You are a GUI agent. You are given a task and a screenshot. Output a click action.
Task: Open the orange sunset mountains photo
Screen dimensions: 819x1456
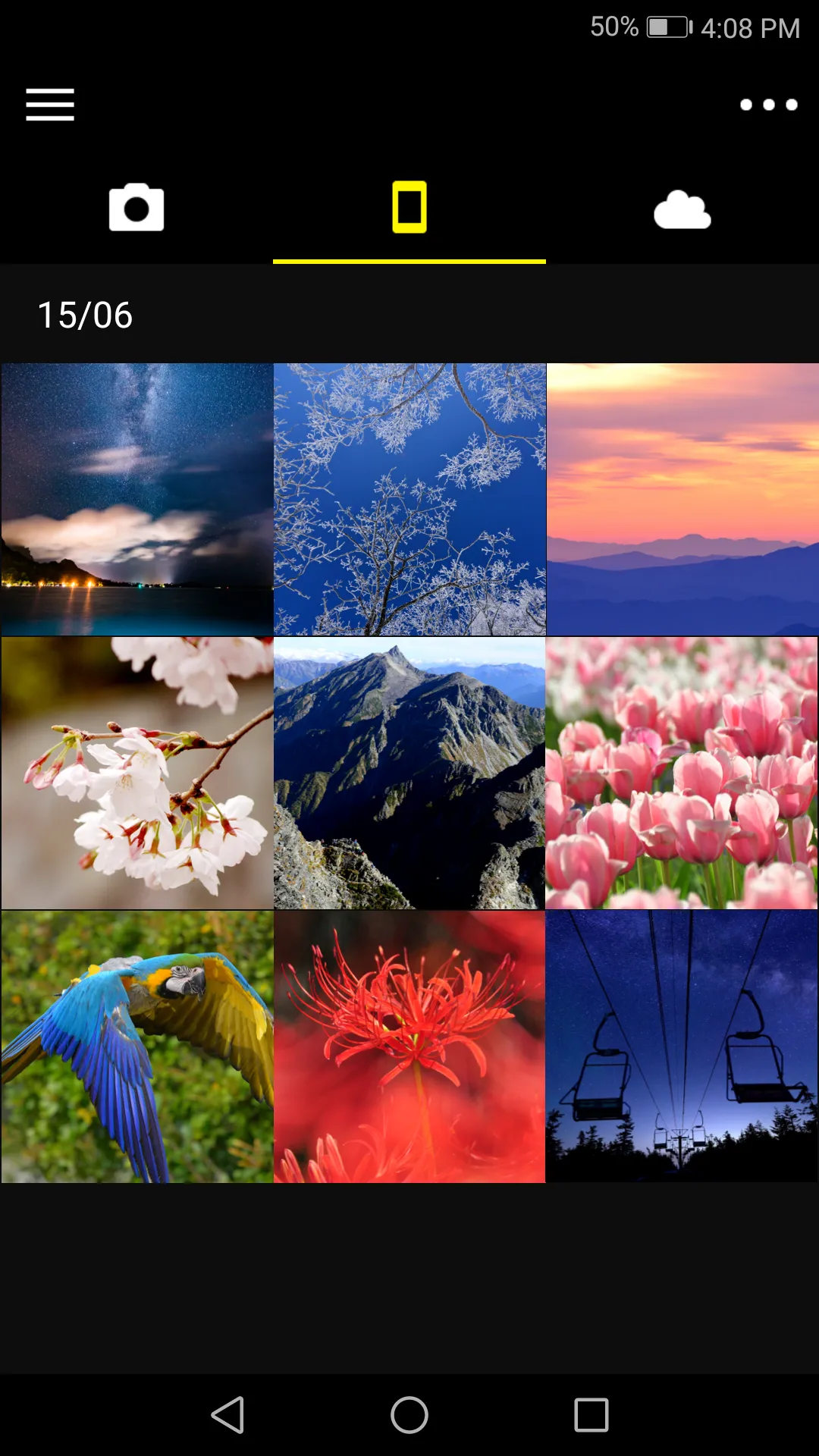[682, 497]
